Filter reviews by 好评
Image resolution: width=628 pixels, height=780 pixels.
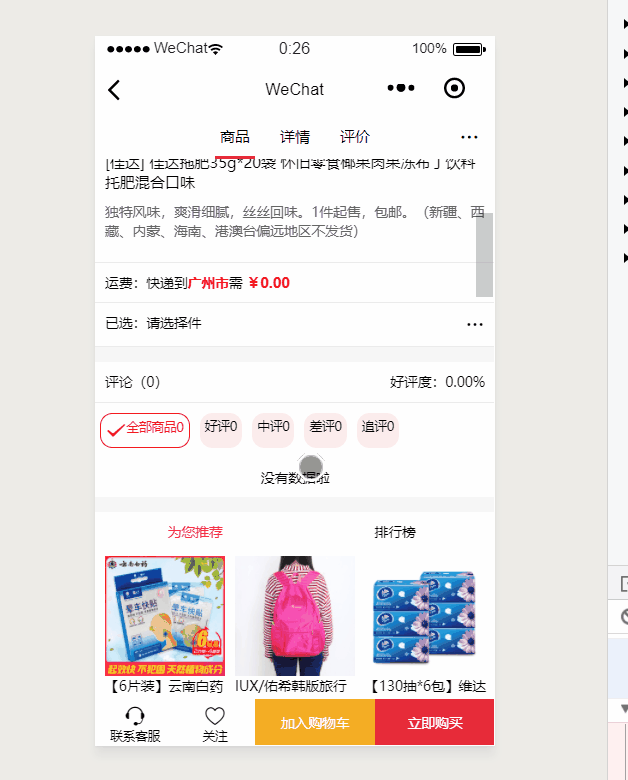[221, 427]
